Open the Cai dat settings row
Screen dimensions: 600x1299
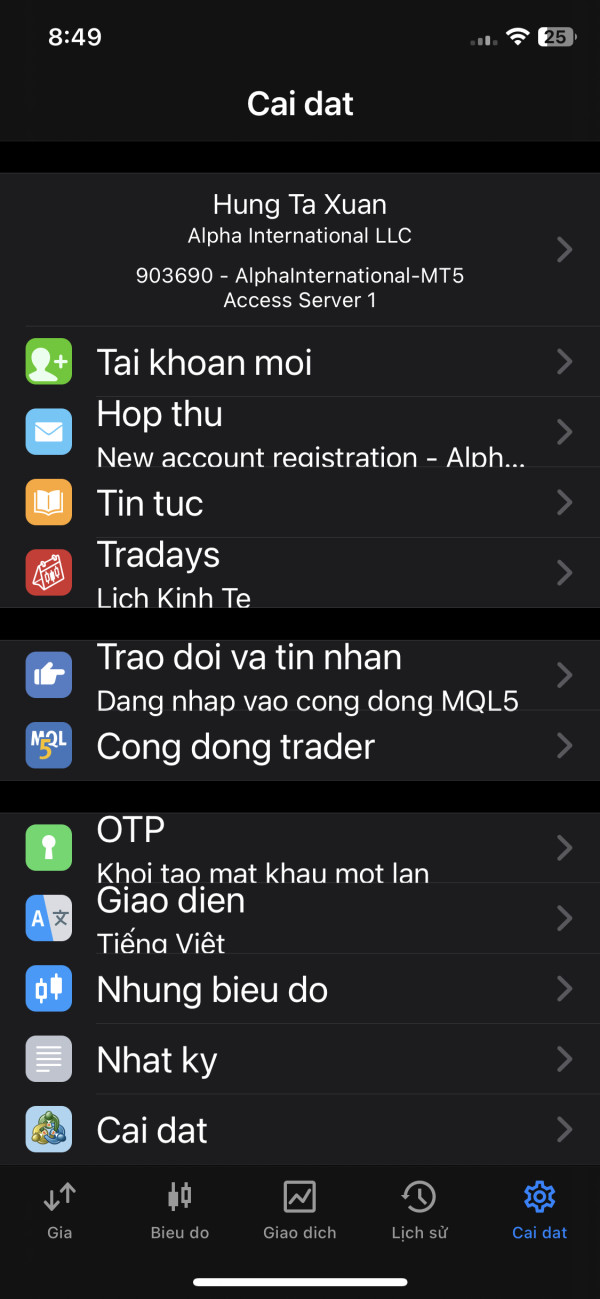300,1130
